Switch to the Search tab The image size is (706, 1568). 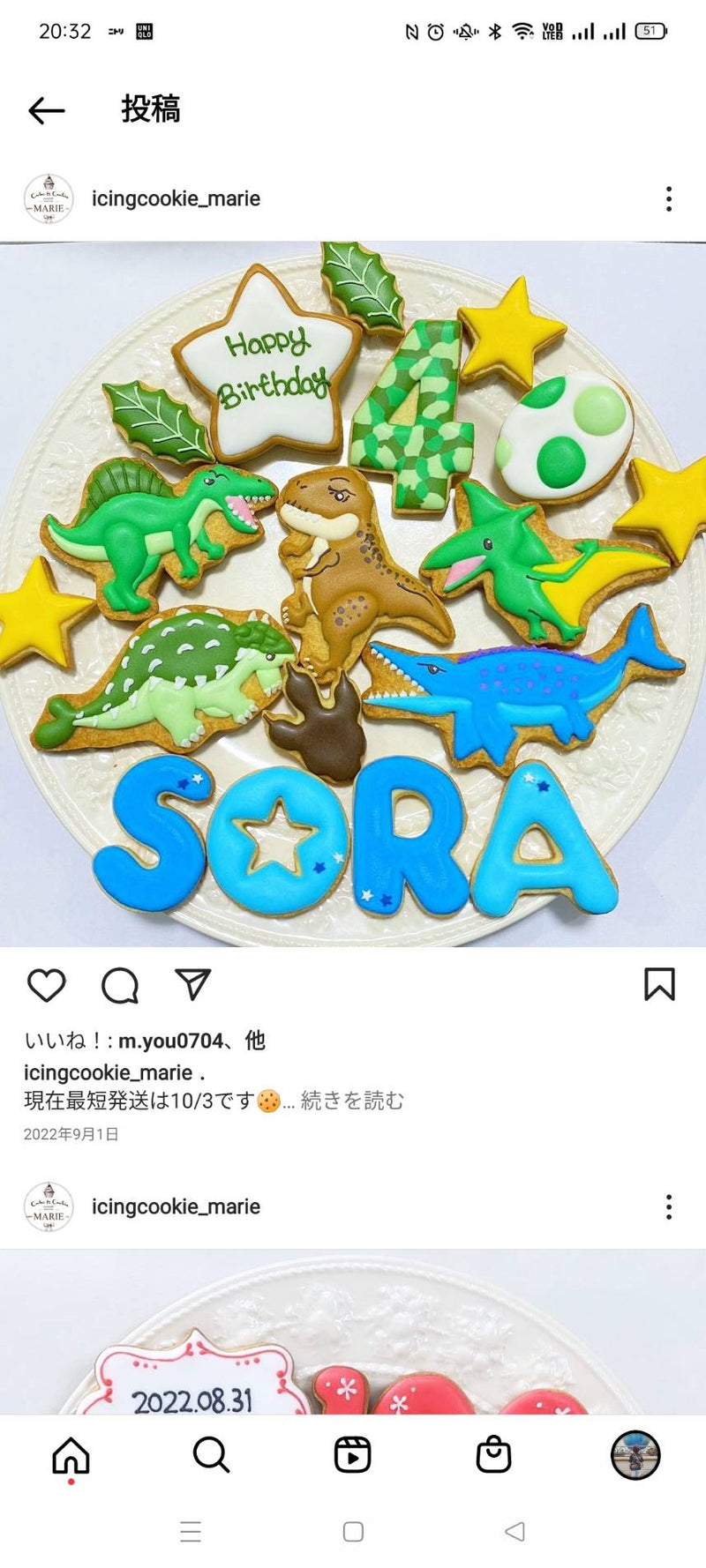211,1455
